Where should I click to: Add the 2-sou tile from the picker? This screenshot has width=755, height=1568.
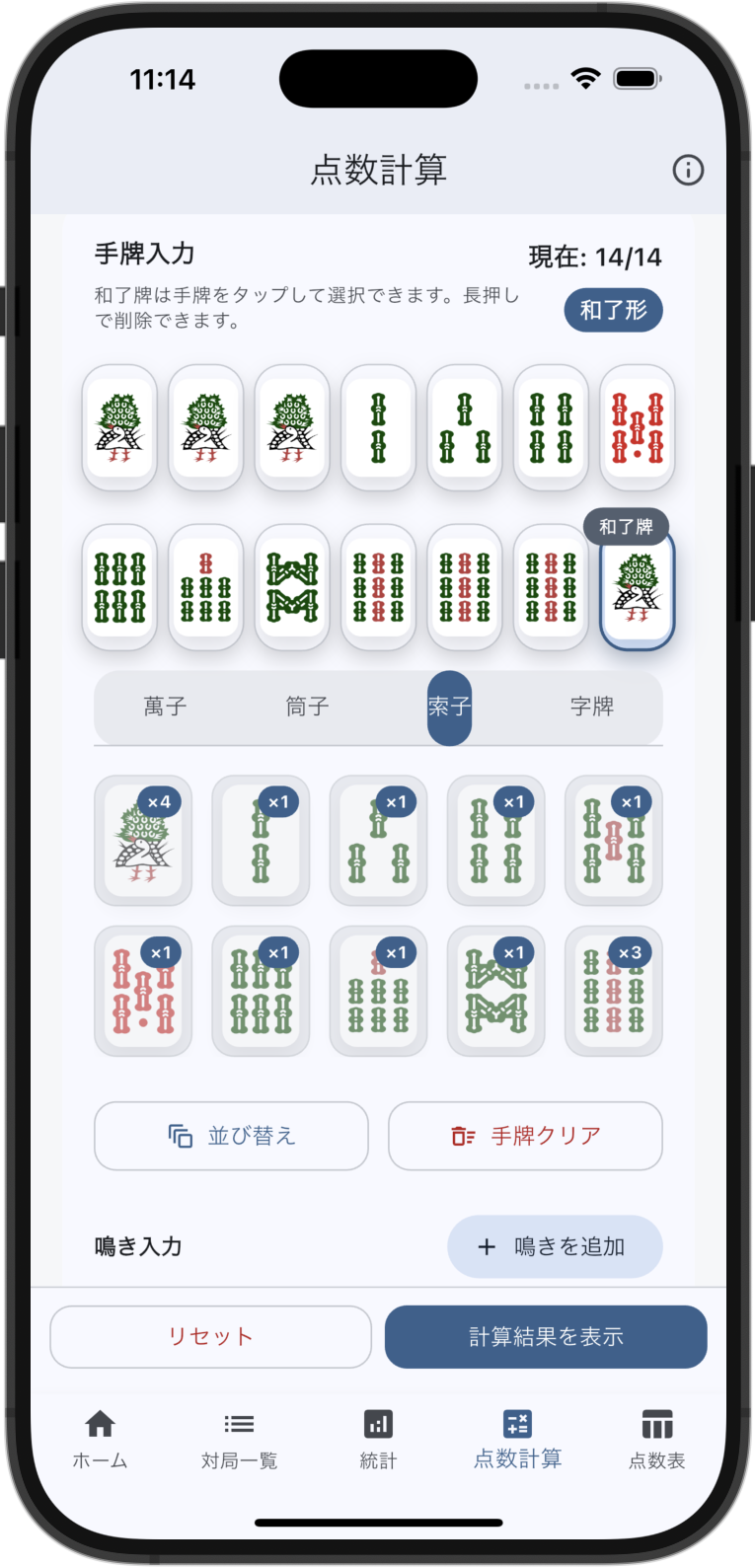pos(261,841)
